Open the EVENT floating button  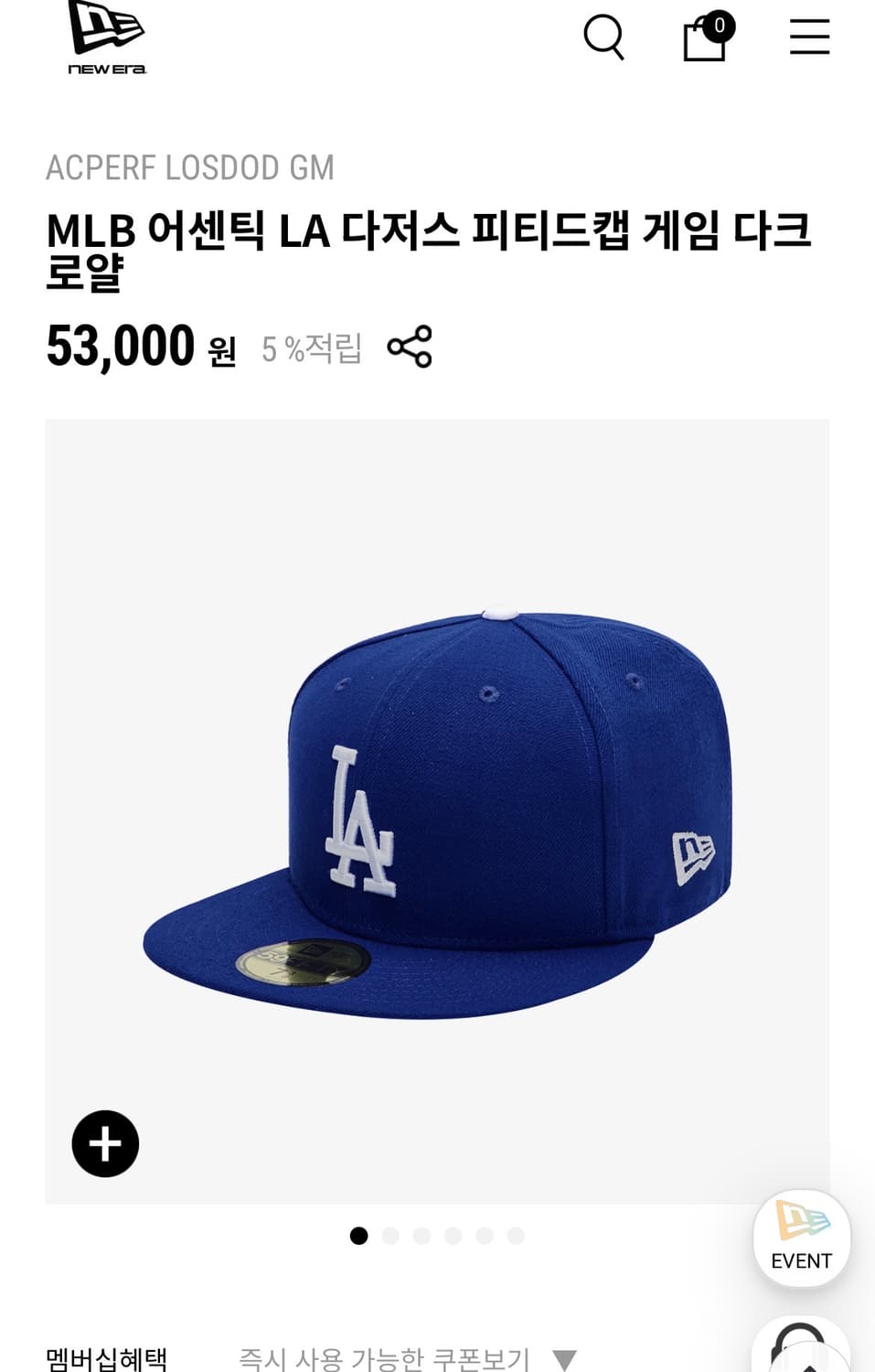point(801,1238)
